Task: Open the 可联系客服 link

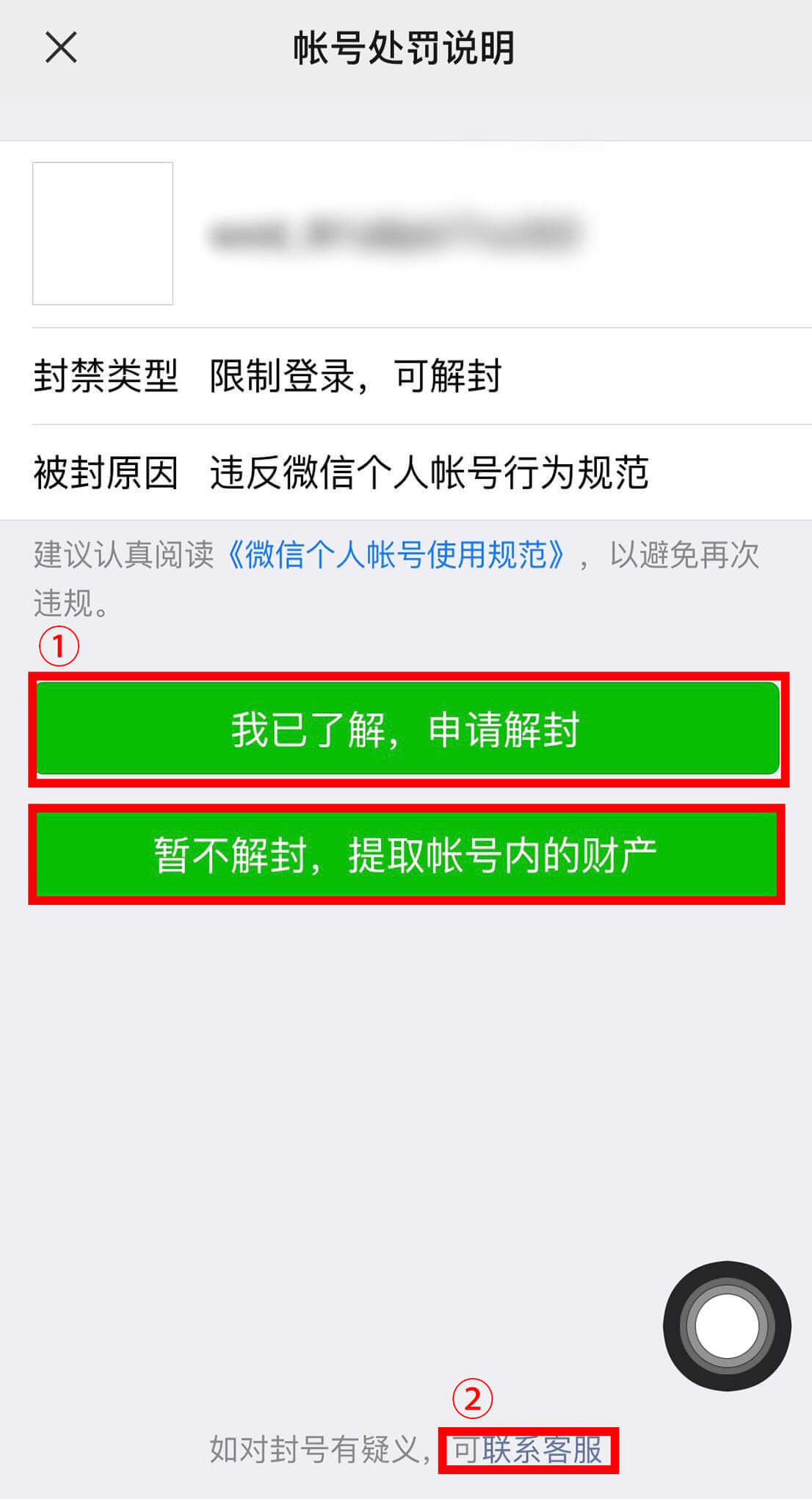Action: (x=528, y=1450)
